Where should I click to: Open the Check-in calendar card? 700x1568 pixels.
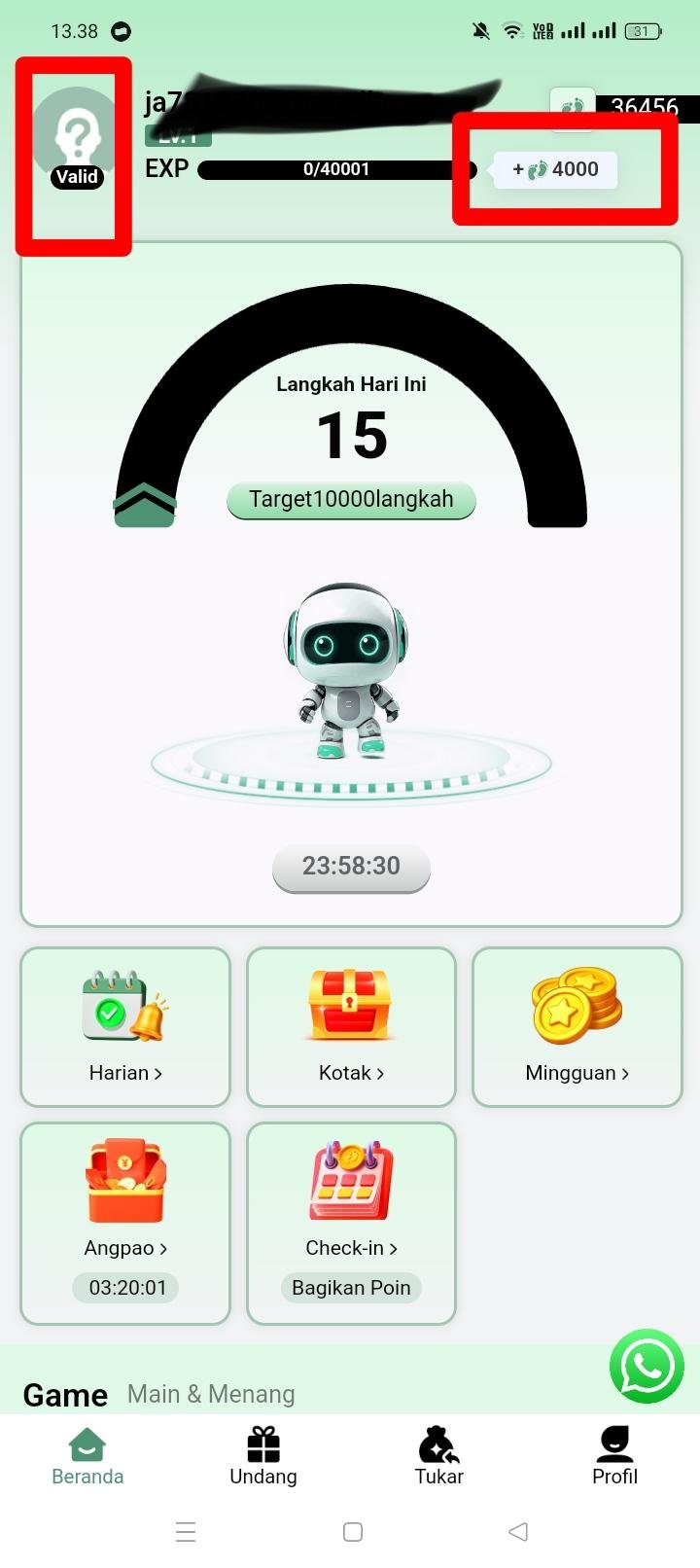pos(351,1224)
